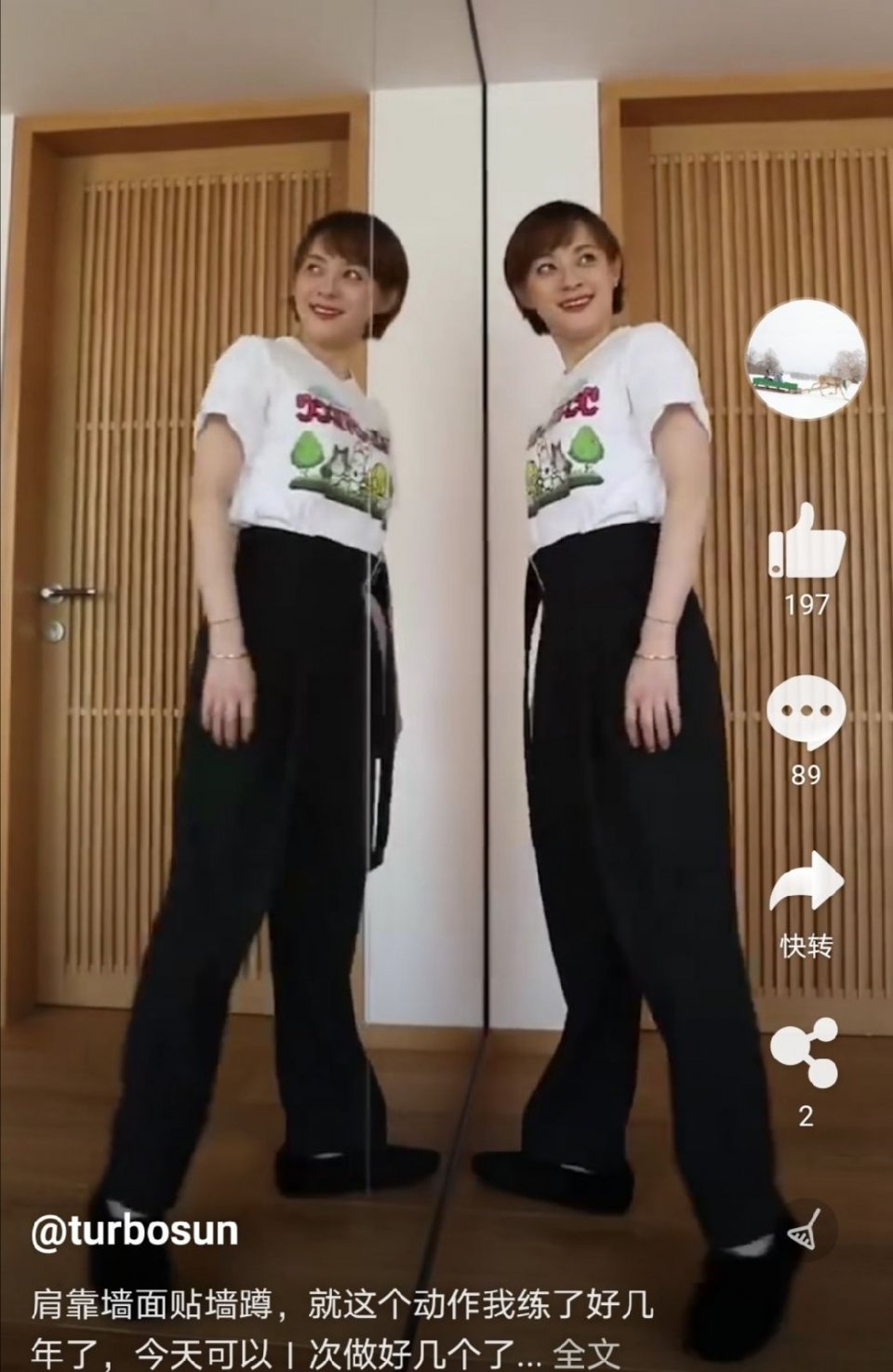Image resolution: width=893 pixels, height=1372 pixels.
Task: Like this video with the thumbs up
Action: [806, 540]
